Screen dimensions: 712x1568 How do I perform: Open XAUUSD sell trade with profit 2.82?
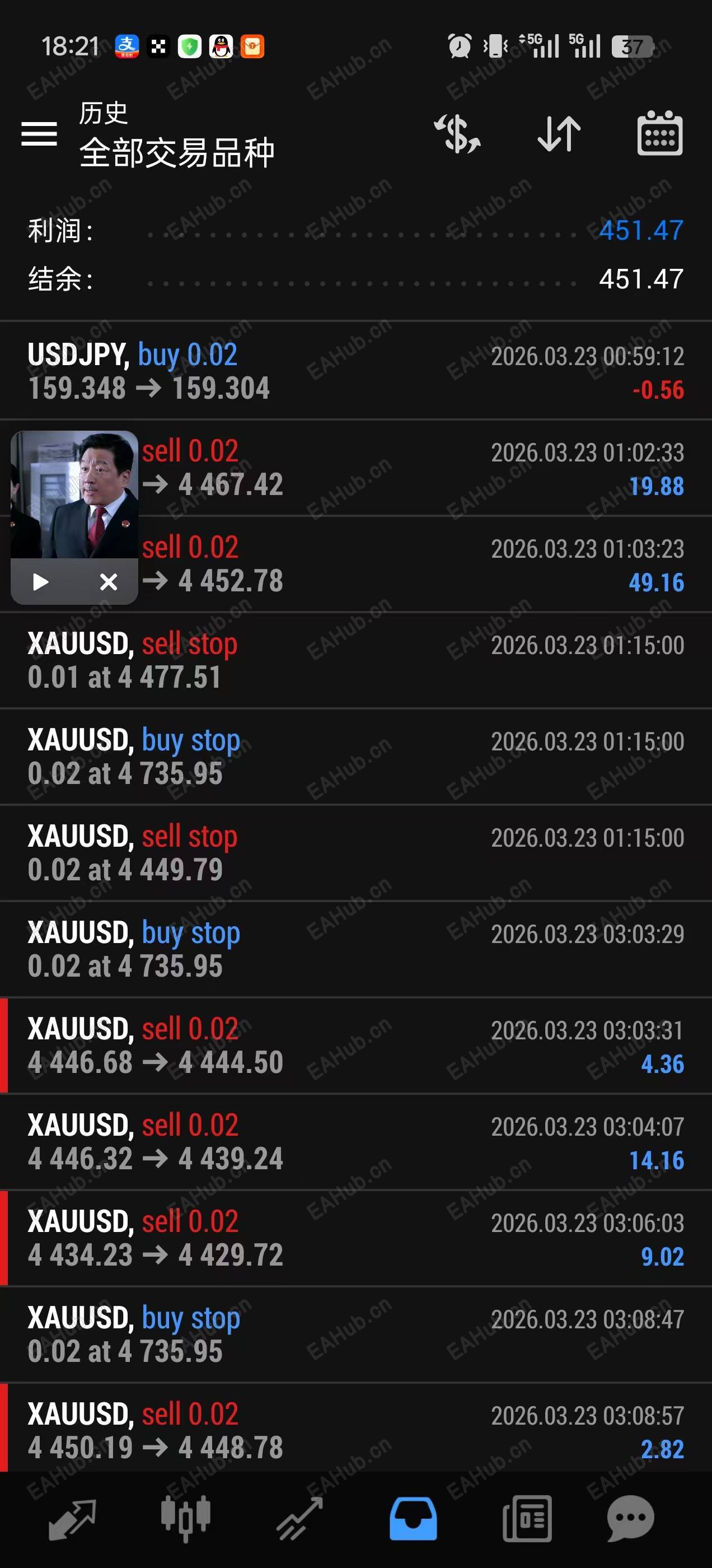pos(355,1430)
